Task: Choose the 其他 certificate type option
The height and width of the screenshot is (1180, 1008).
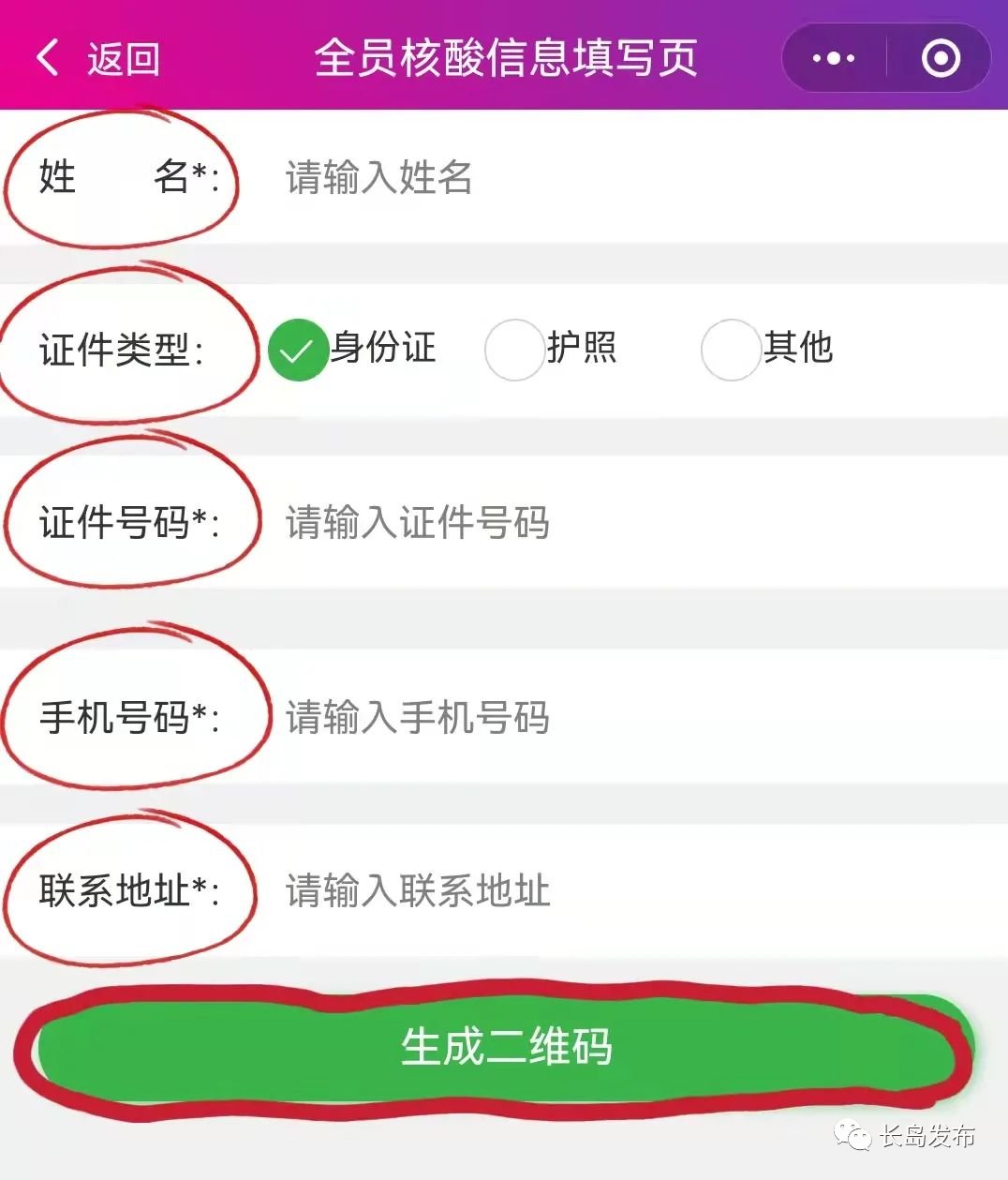Action: [x=731, y=350]
